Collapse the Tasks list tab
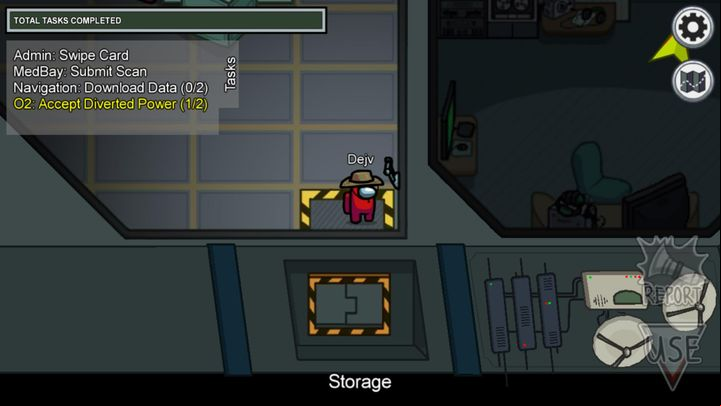This screenshot has width=721, height=406. tap(230, 75)
